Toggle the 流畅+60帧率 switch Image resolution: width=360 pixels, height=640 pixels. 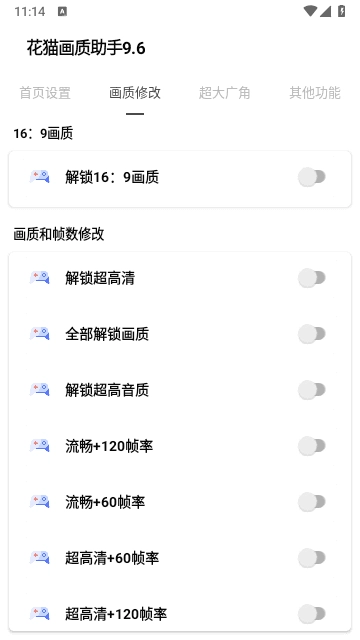311,502
